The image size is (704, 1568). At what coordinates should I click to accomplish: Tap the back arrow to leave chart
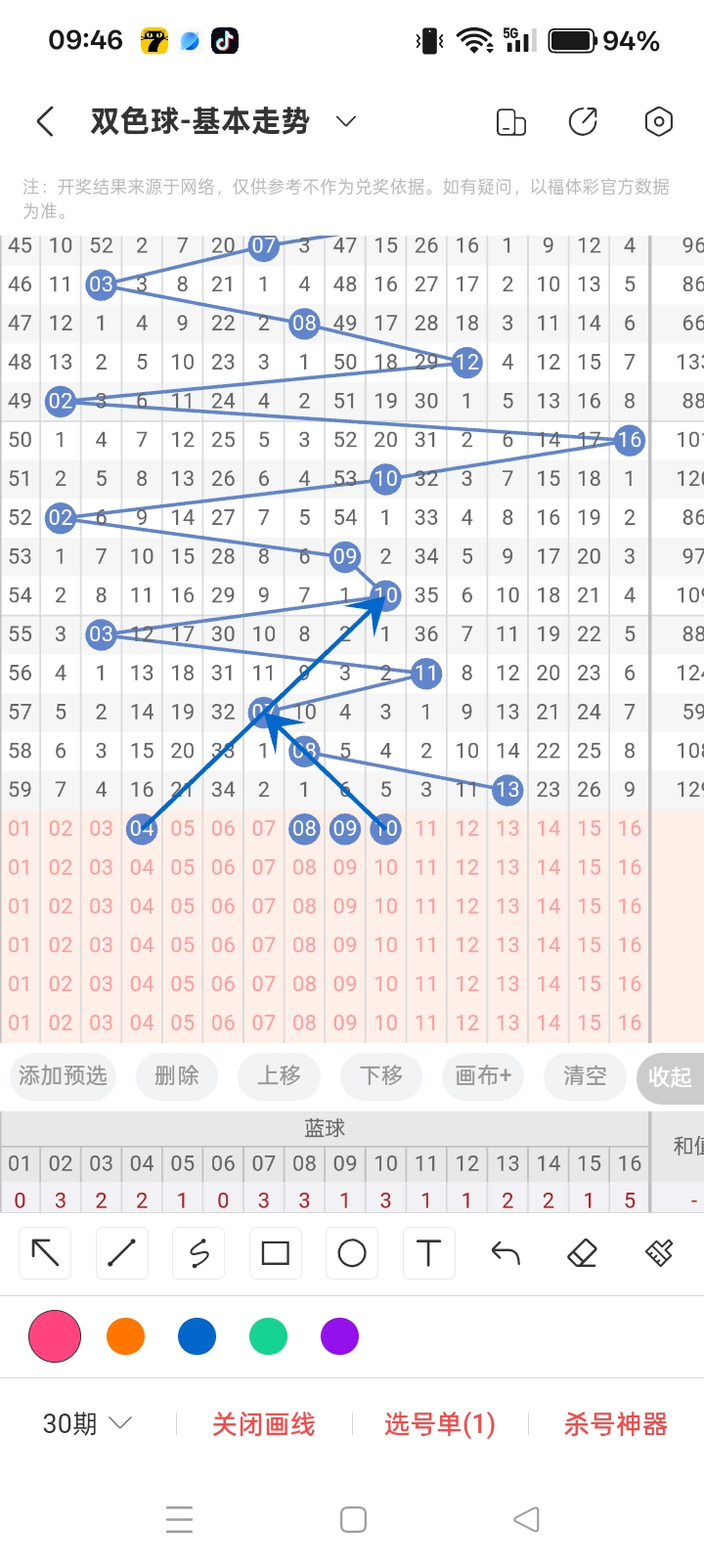point(45,121)
